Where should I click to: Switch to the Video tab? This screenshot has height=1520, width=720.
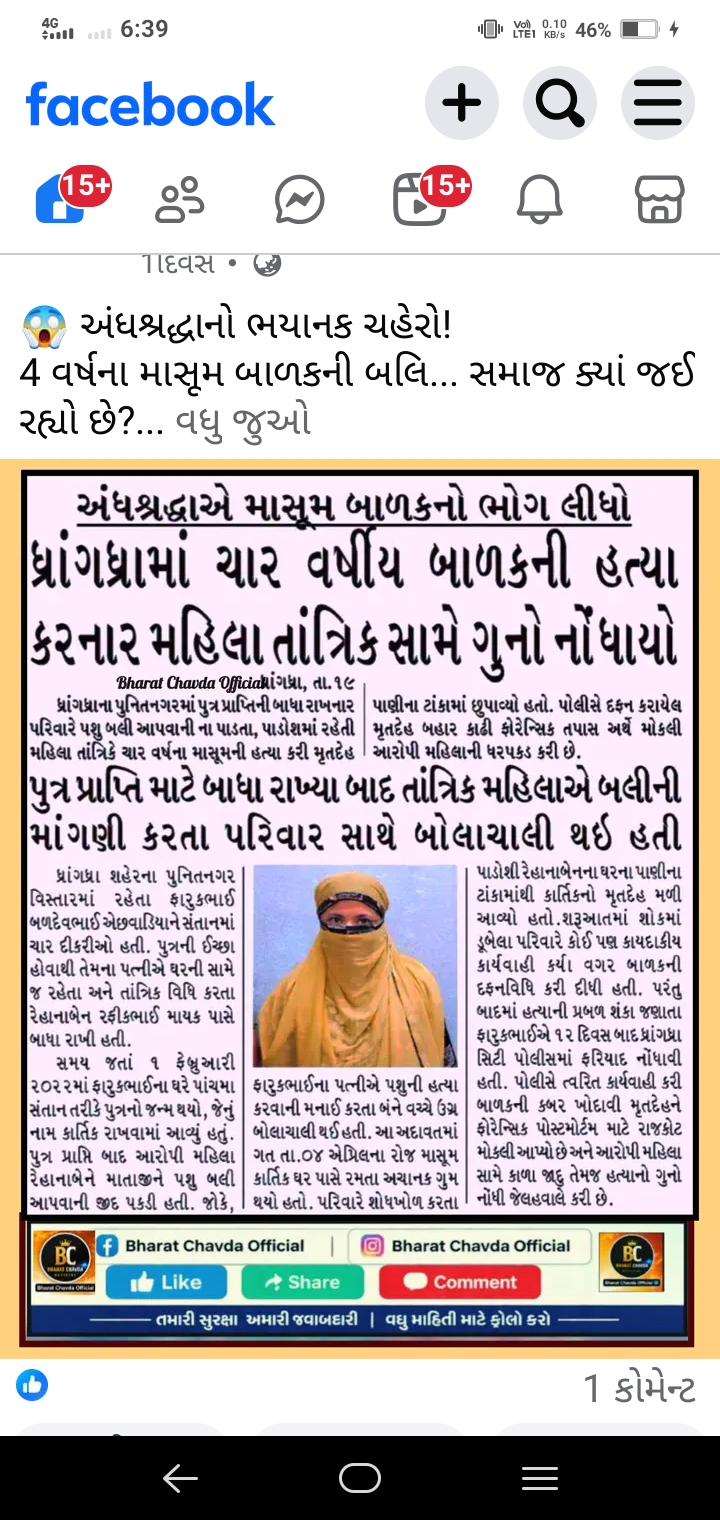tap(419, 199)
